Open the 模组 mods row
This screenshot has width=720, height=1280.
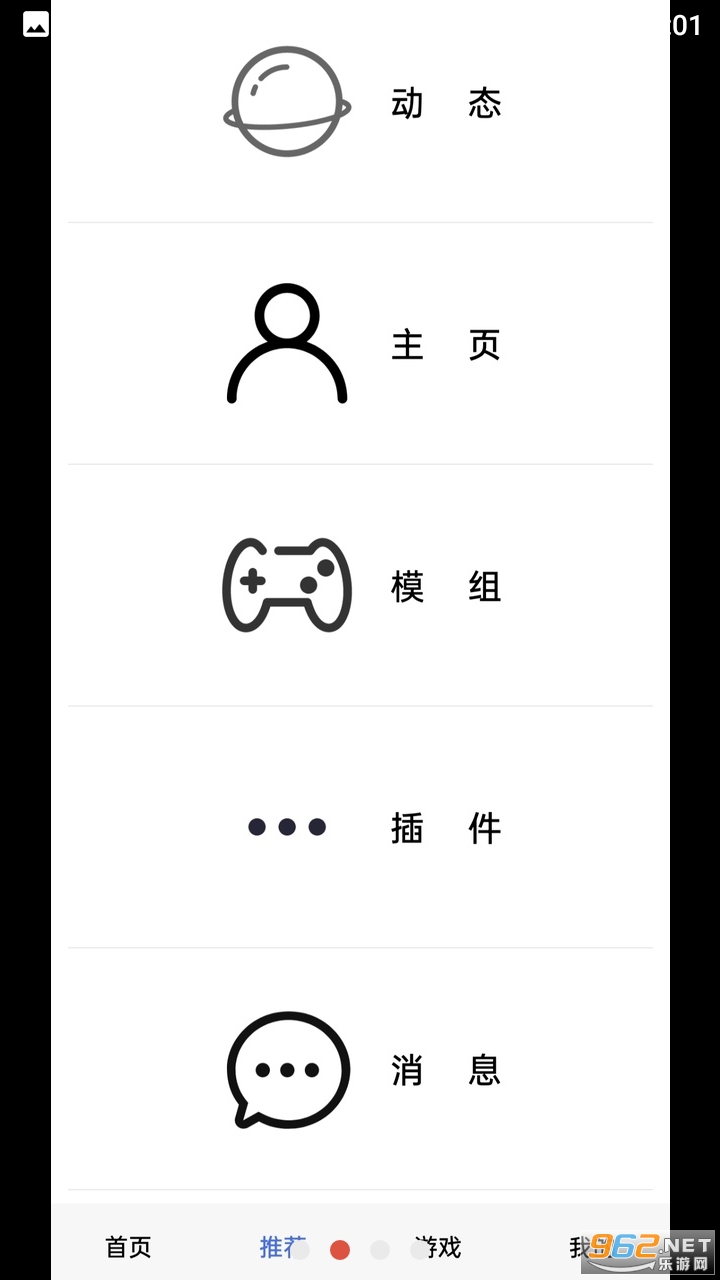(x=360, y=587)
